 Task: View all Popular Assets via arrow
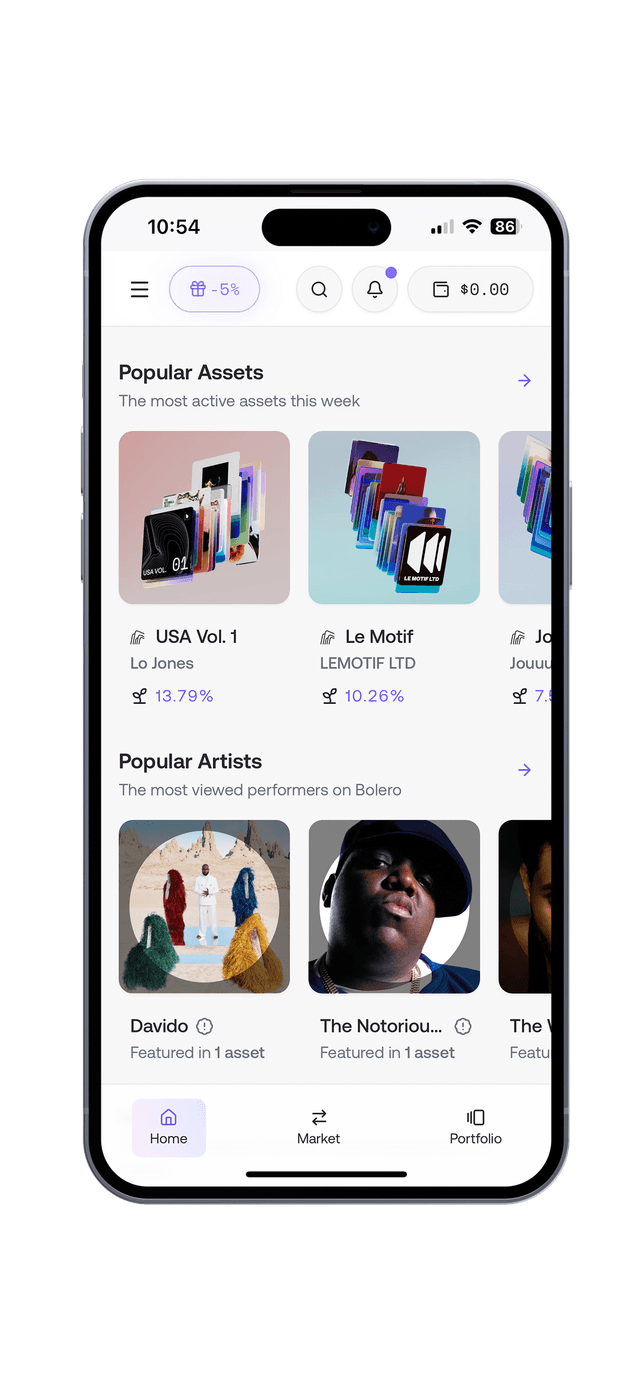[x=524, y=381]
